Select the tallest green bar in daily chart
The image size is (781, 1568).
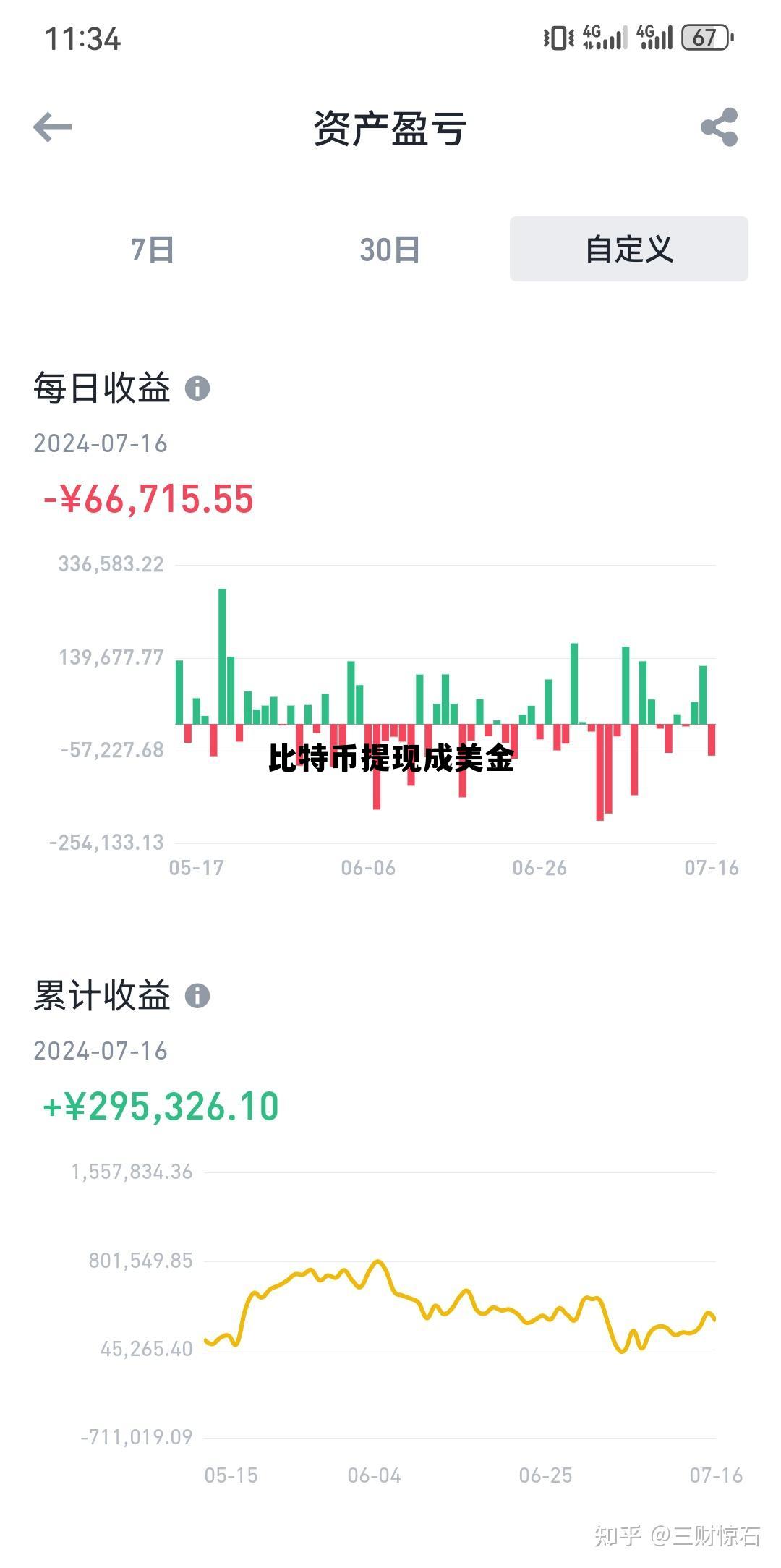click(223, 651)
